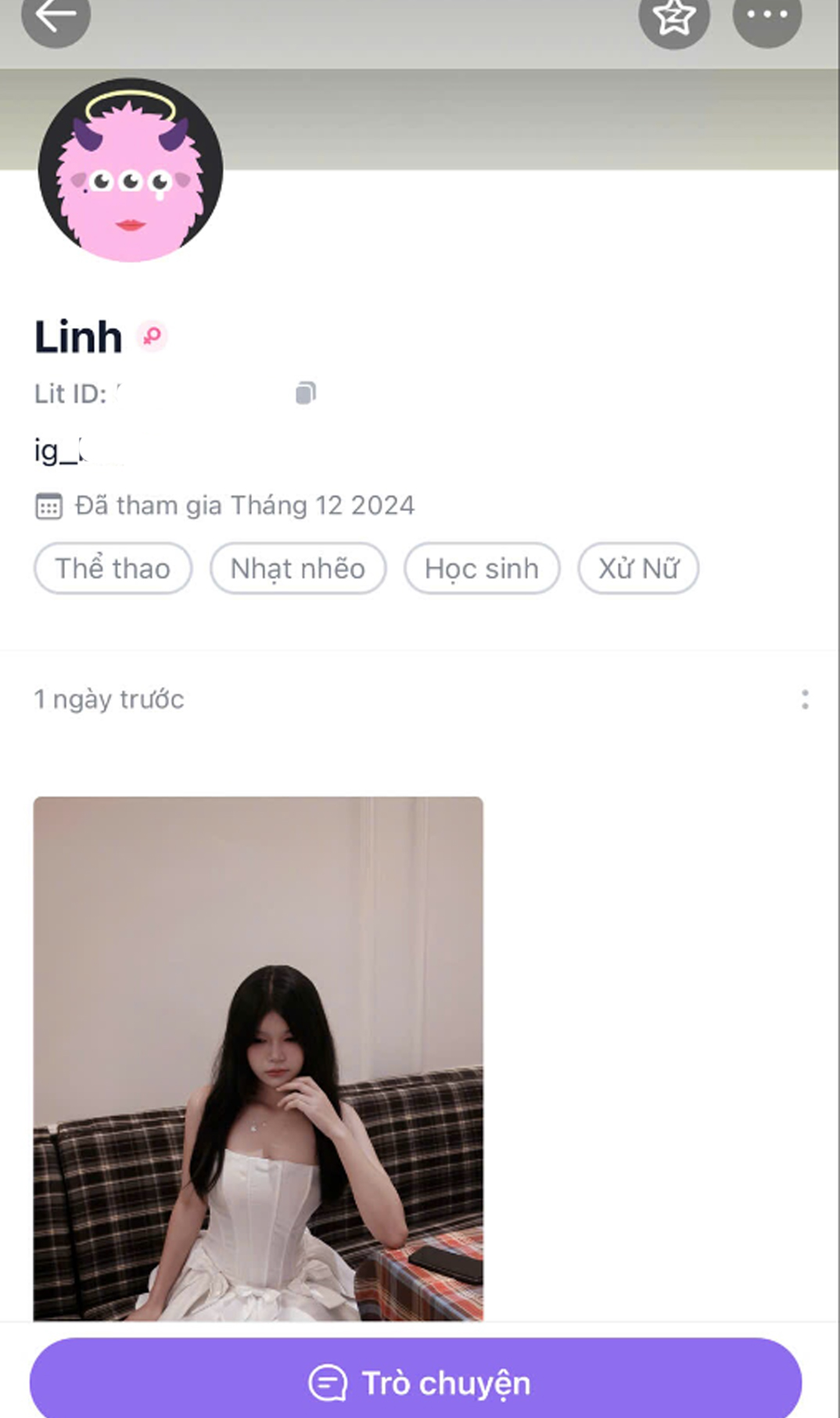Select the Thể thao tag
This screenshot has width=840, height=1418.
[x=113, y=568]
